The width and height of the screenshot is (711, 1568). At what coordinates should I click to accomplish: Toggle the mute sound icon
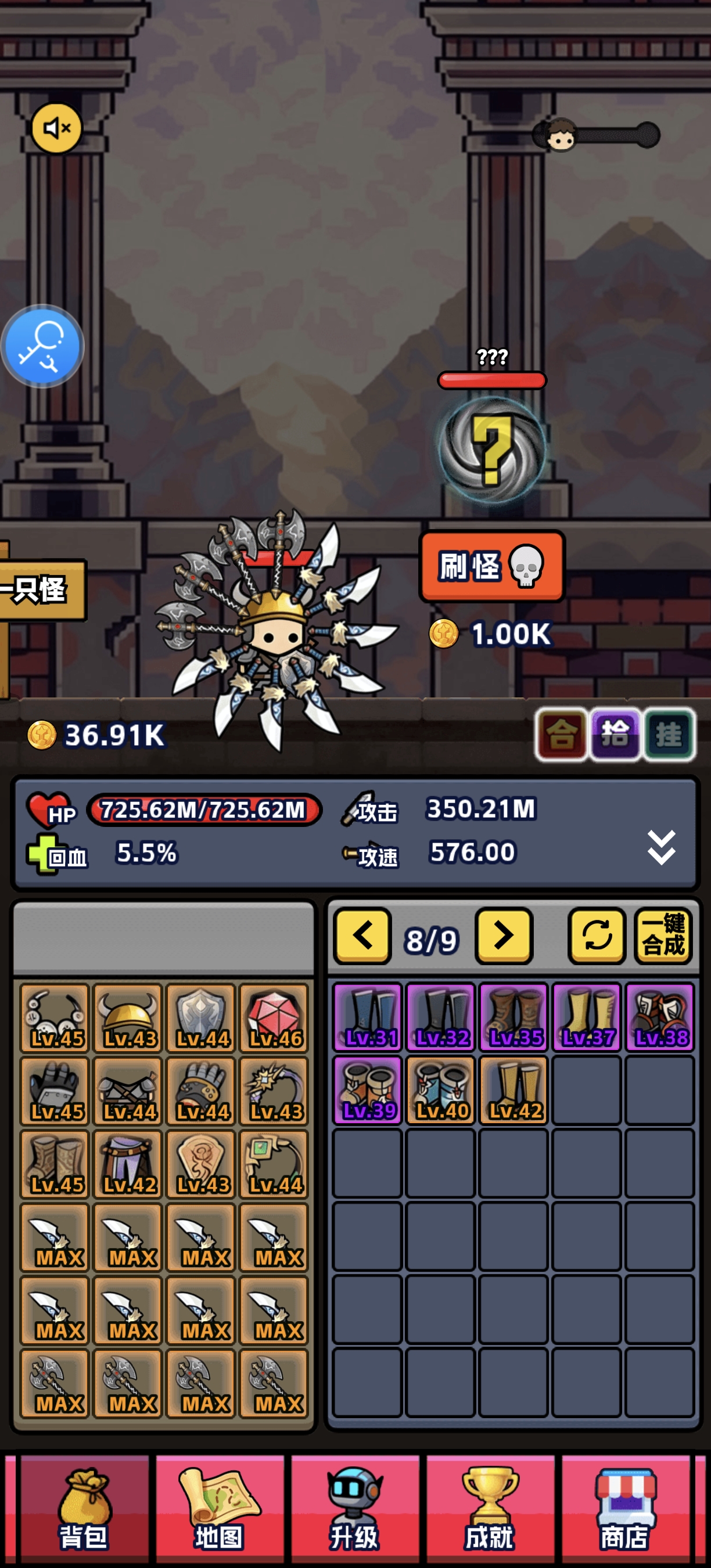[x=56, y=128]
